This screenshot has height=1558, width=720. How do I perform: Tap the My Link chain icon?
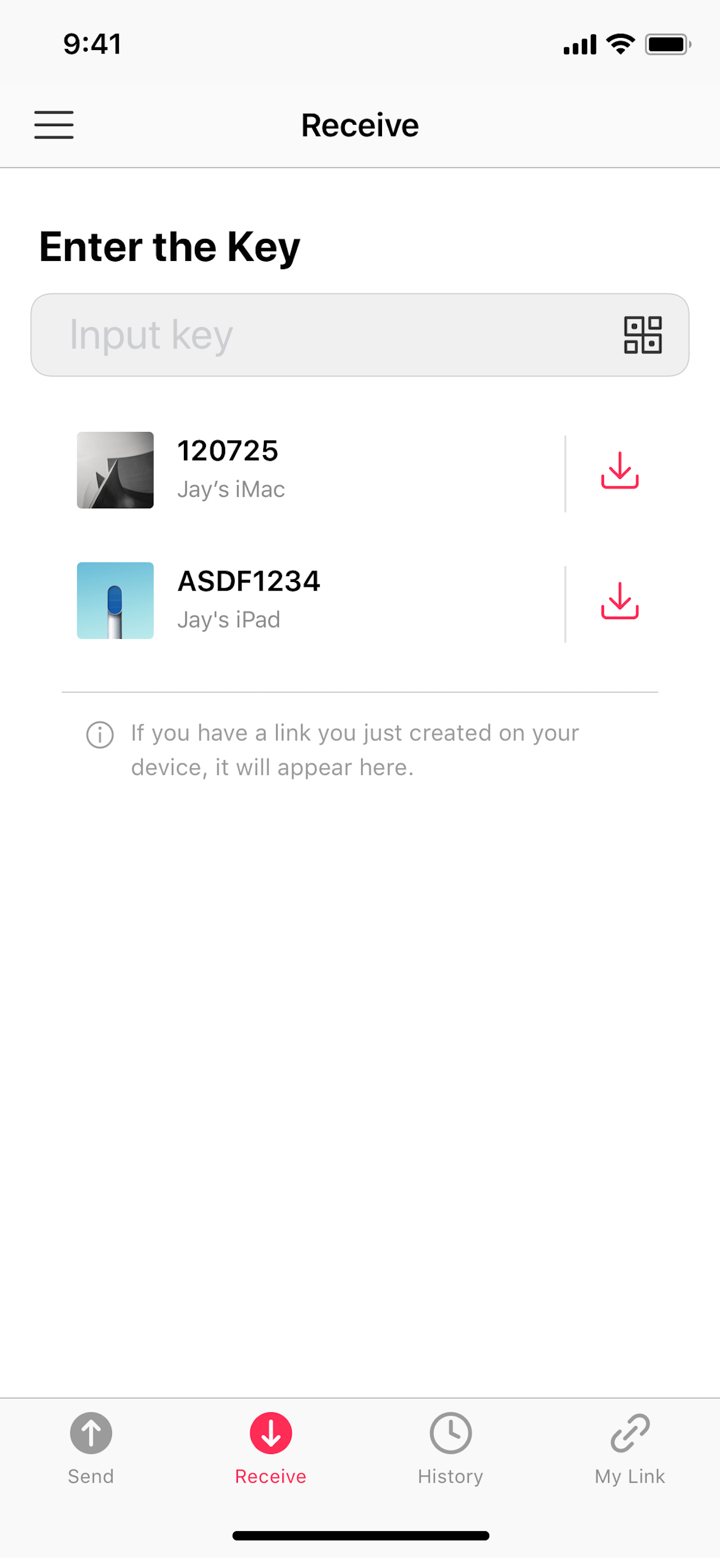(629, 1433)
